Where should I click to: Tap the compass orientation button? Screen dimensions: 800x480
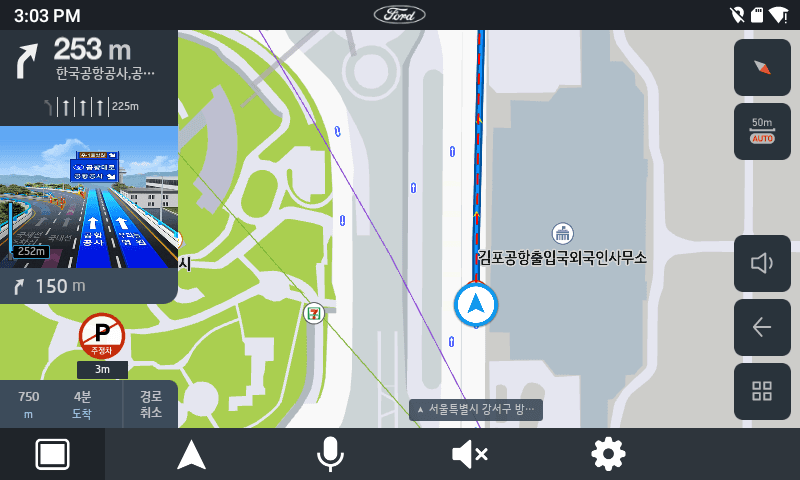point(762,67)
